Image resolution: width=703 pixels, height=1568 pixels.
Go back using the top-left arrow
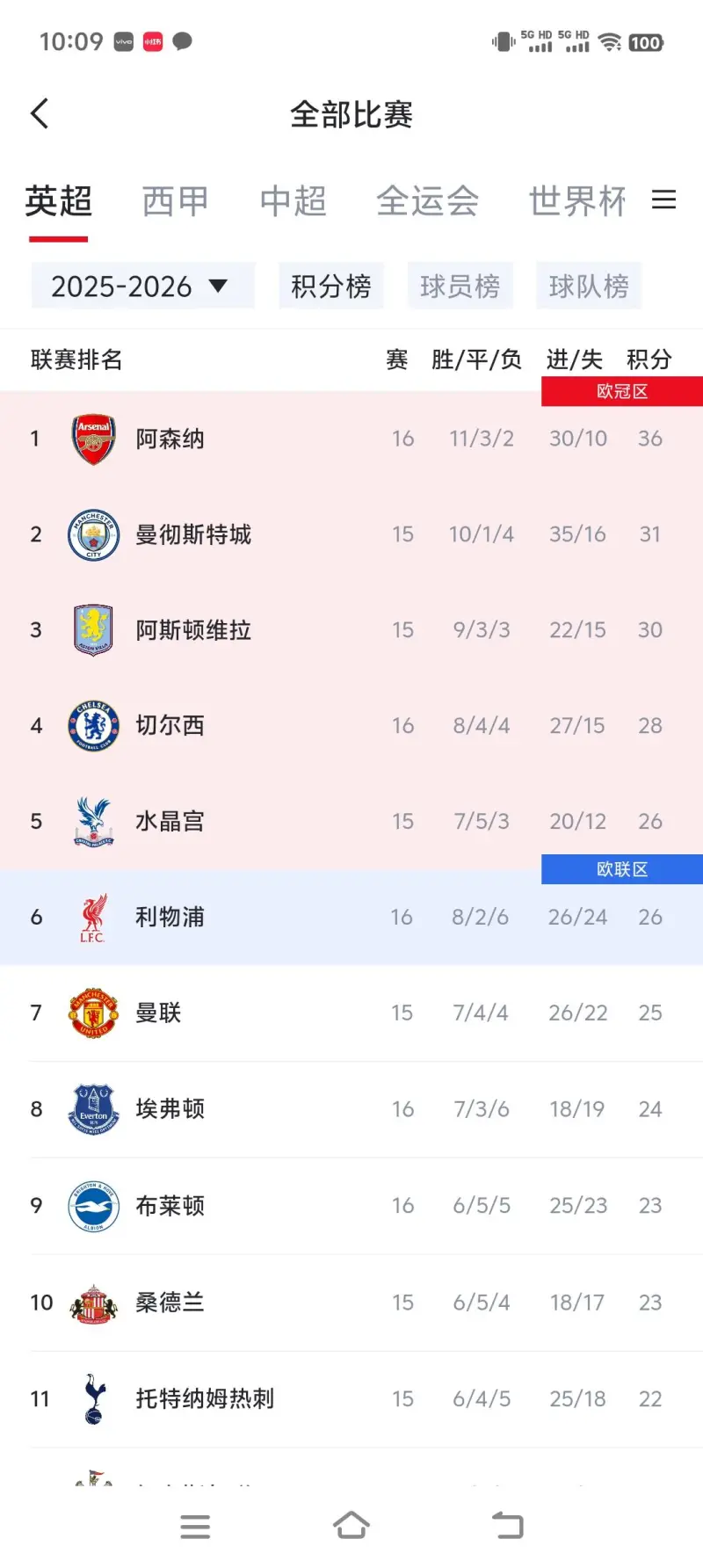point(40,113)
